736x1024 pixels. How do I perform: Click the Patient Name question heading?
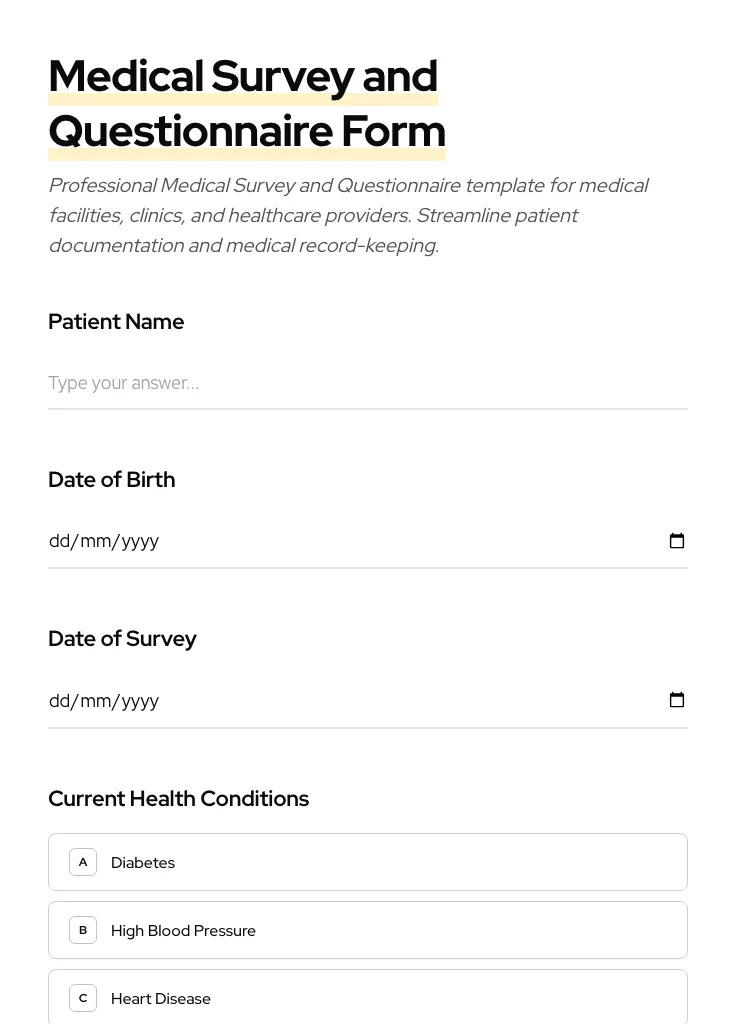pyautogui.click(x=116, y=321)
